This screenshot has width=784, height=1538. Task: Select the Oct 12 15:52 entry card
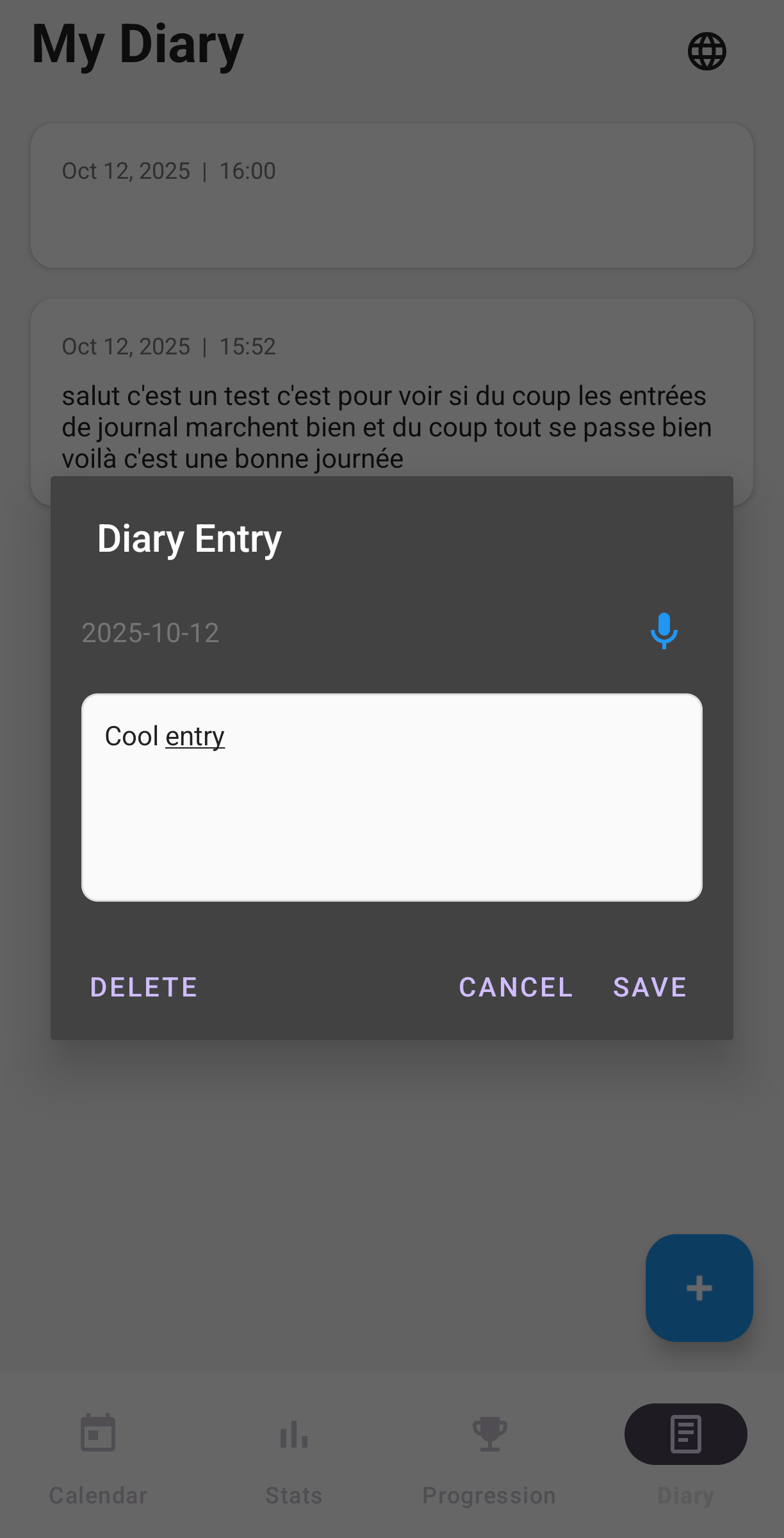(x=391, y=397)
